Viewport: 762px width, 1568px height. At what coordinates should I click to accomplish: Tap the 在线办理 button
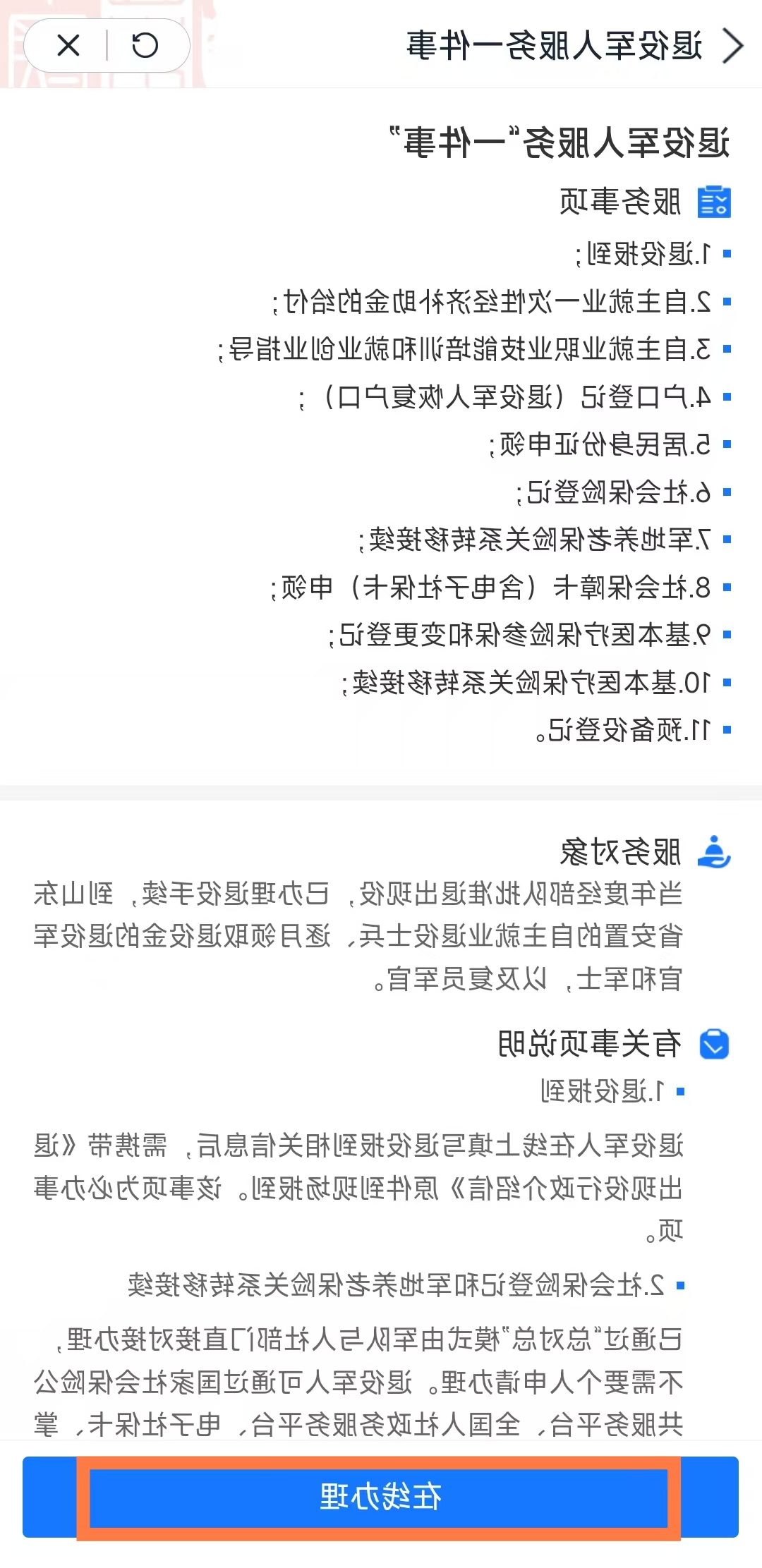[x=380, y=1497]
